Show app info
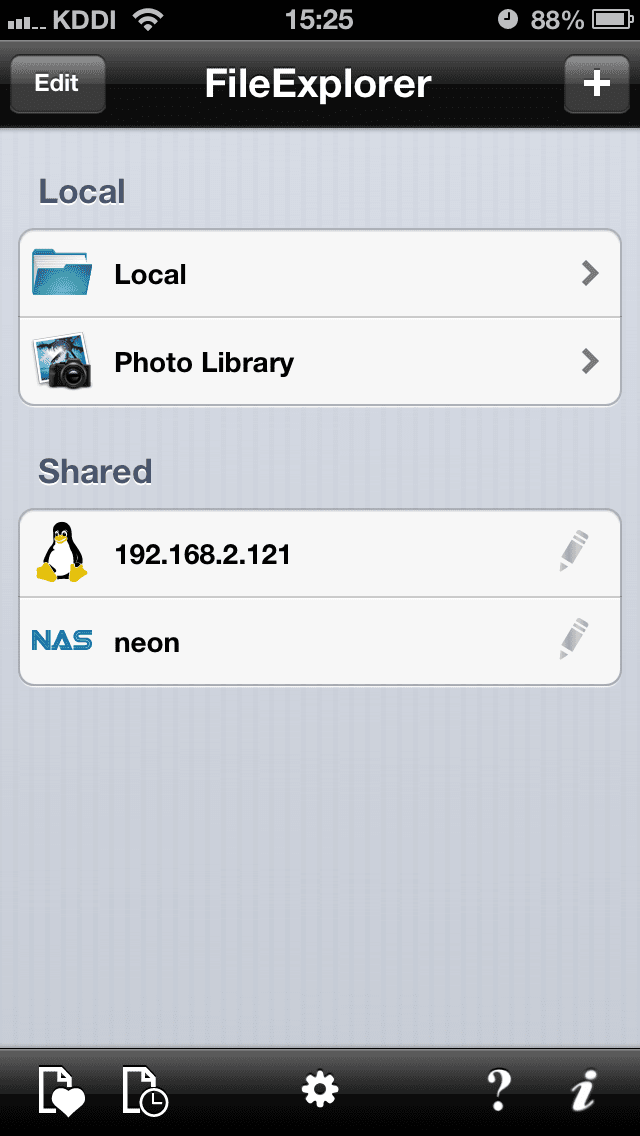640x1136 pixels. point(584,1090)
